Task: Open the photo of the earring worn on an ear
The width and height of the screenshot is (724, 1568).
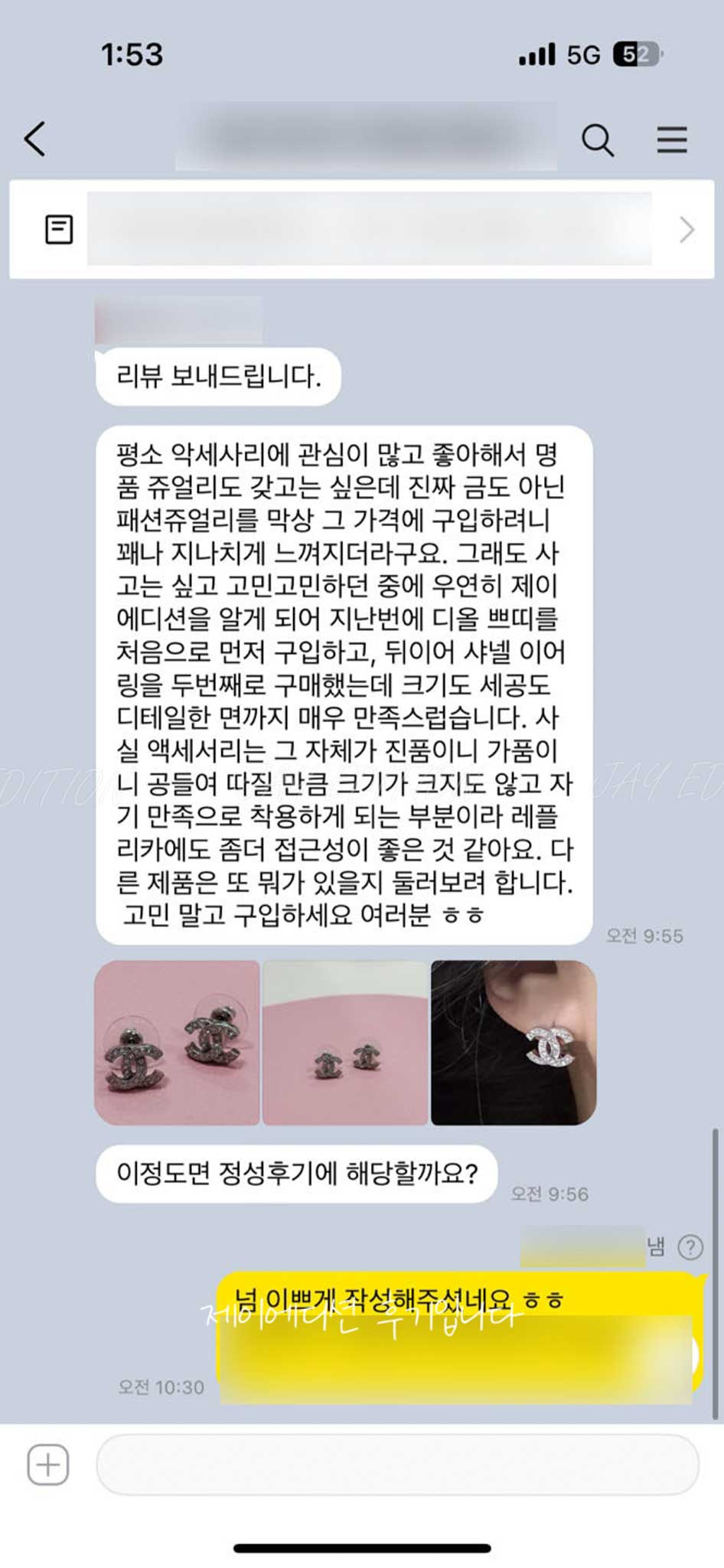Action: tap(514, 1043)
